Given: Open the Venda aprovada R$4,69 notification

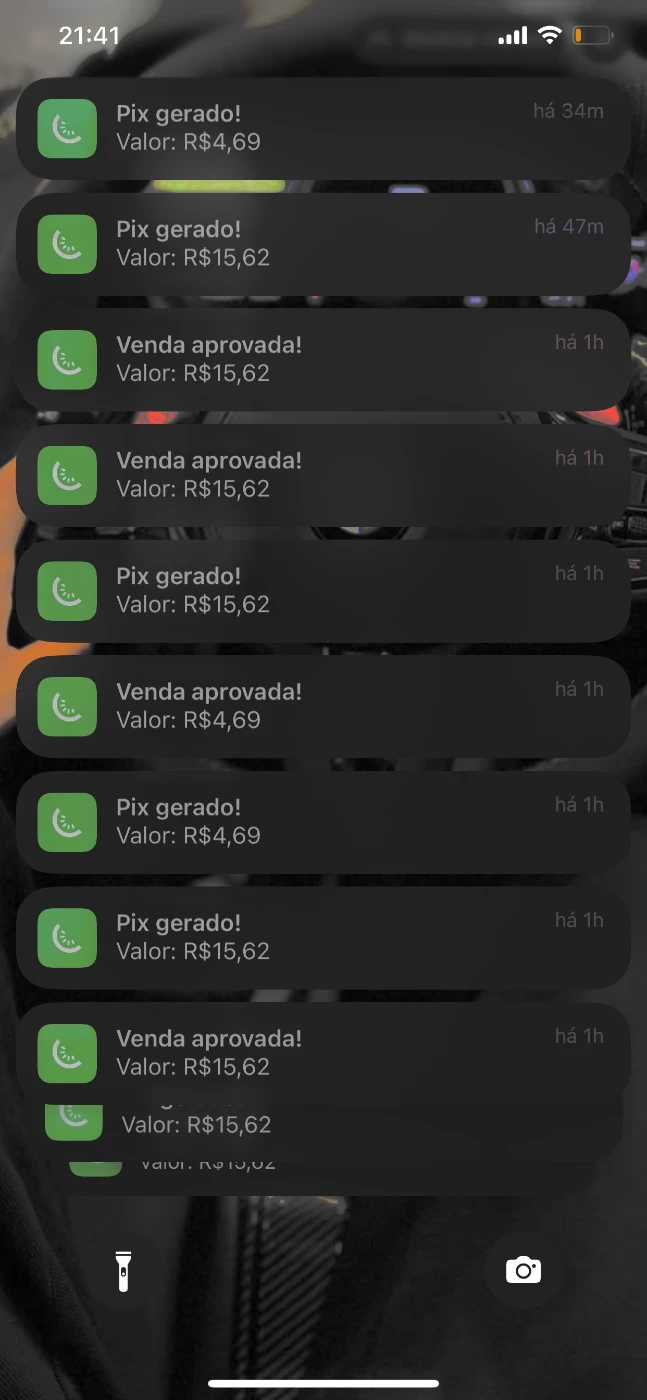Looking at the screenshot, I should [323, 706].
